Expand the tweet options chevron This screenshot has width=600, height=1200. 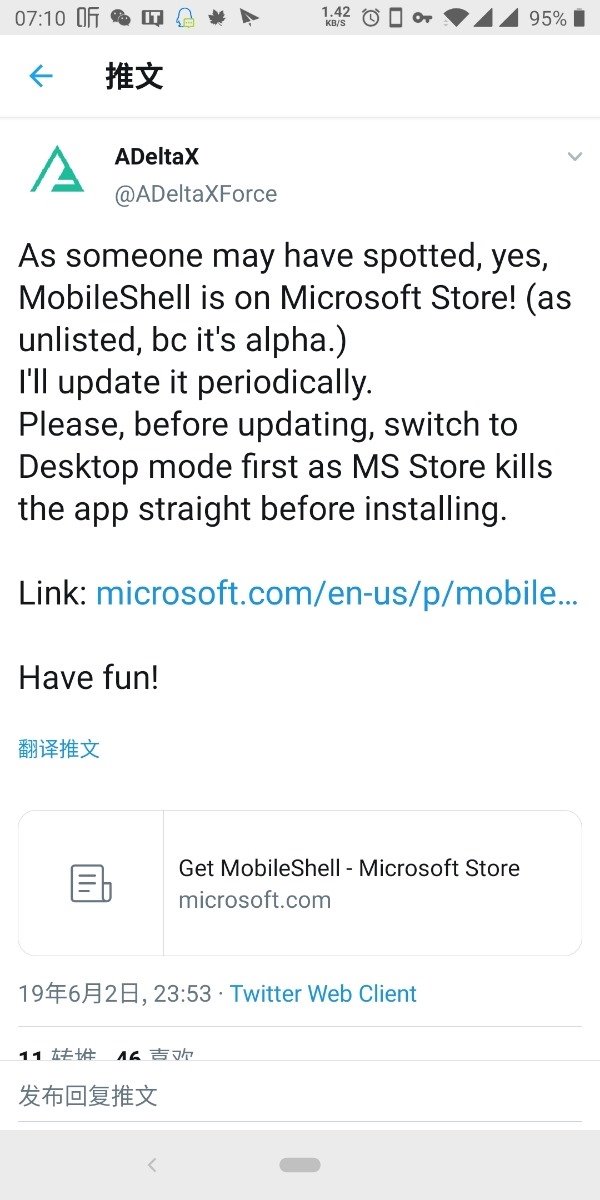click(574, 157)
